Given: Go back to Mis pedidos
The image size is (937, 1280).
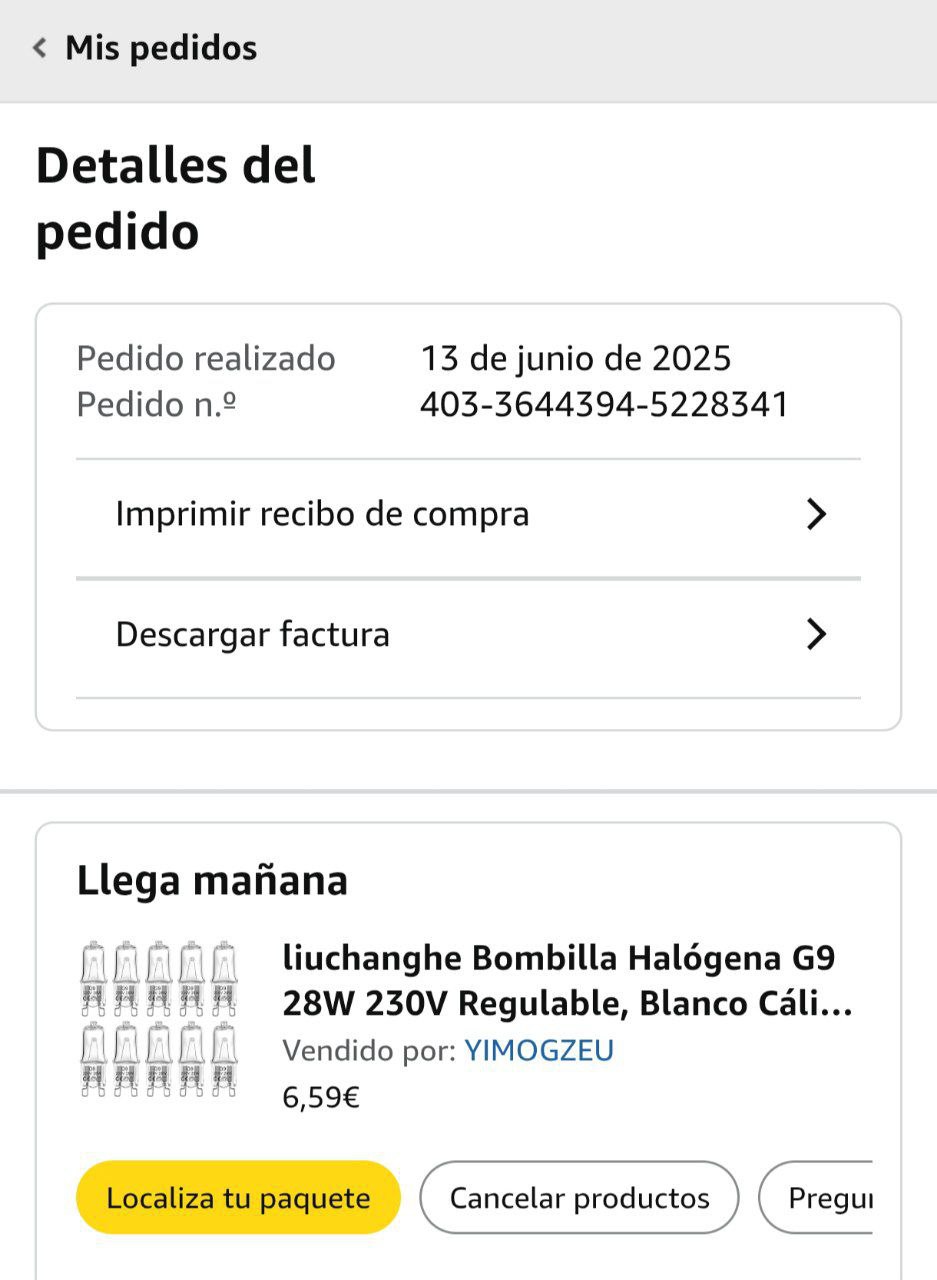Looking at the screenshot, I should 145,48.
